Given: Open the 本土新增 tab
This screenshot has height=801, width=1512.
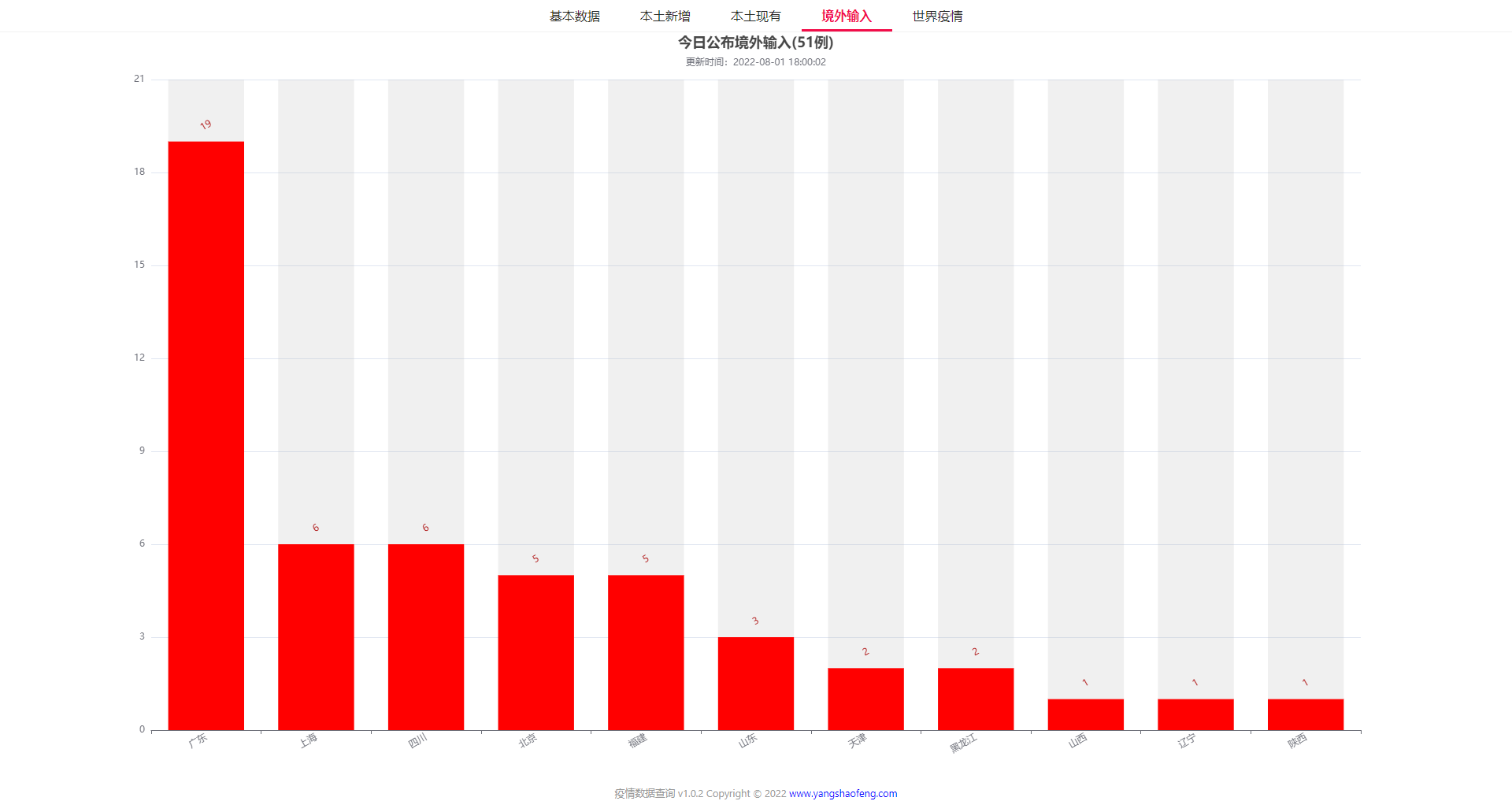Looking at the screenshot, I should [x=665, y=16].
